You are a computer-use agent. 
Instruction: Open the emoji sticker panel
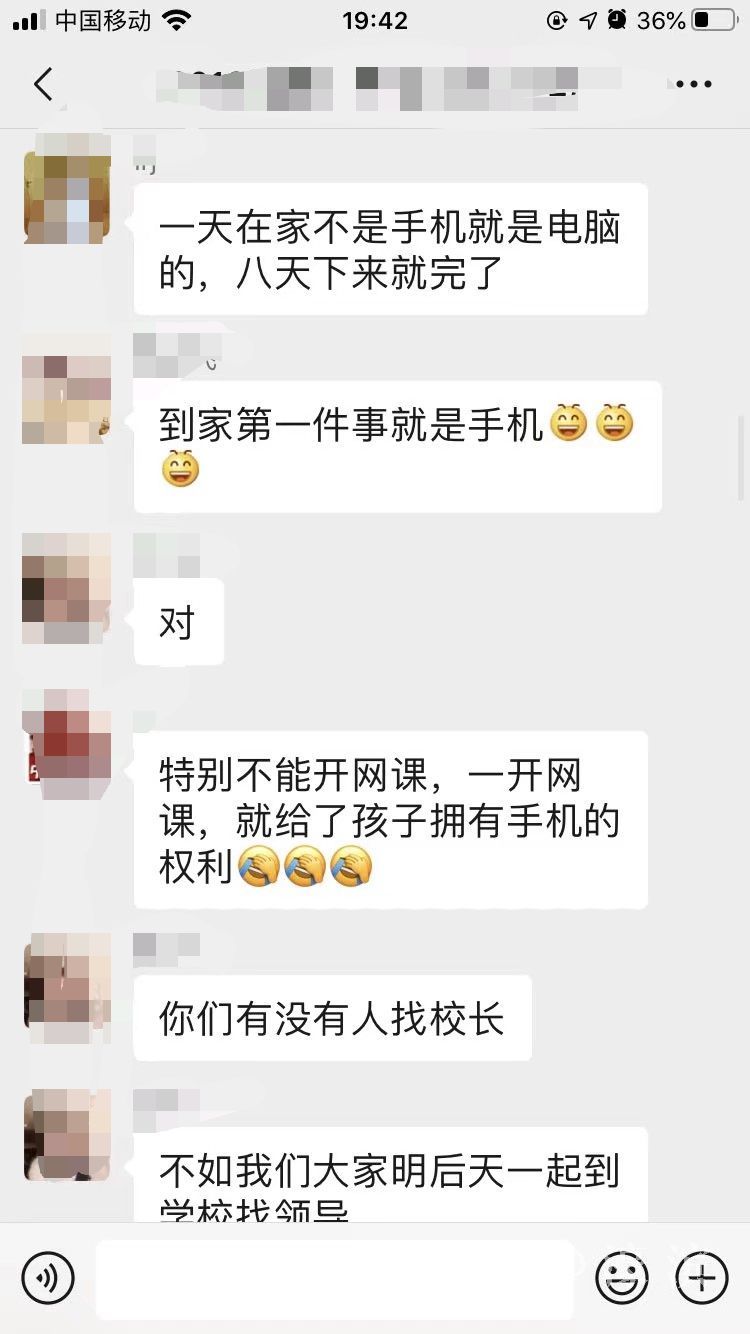click(x=621, y=1277)
